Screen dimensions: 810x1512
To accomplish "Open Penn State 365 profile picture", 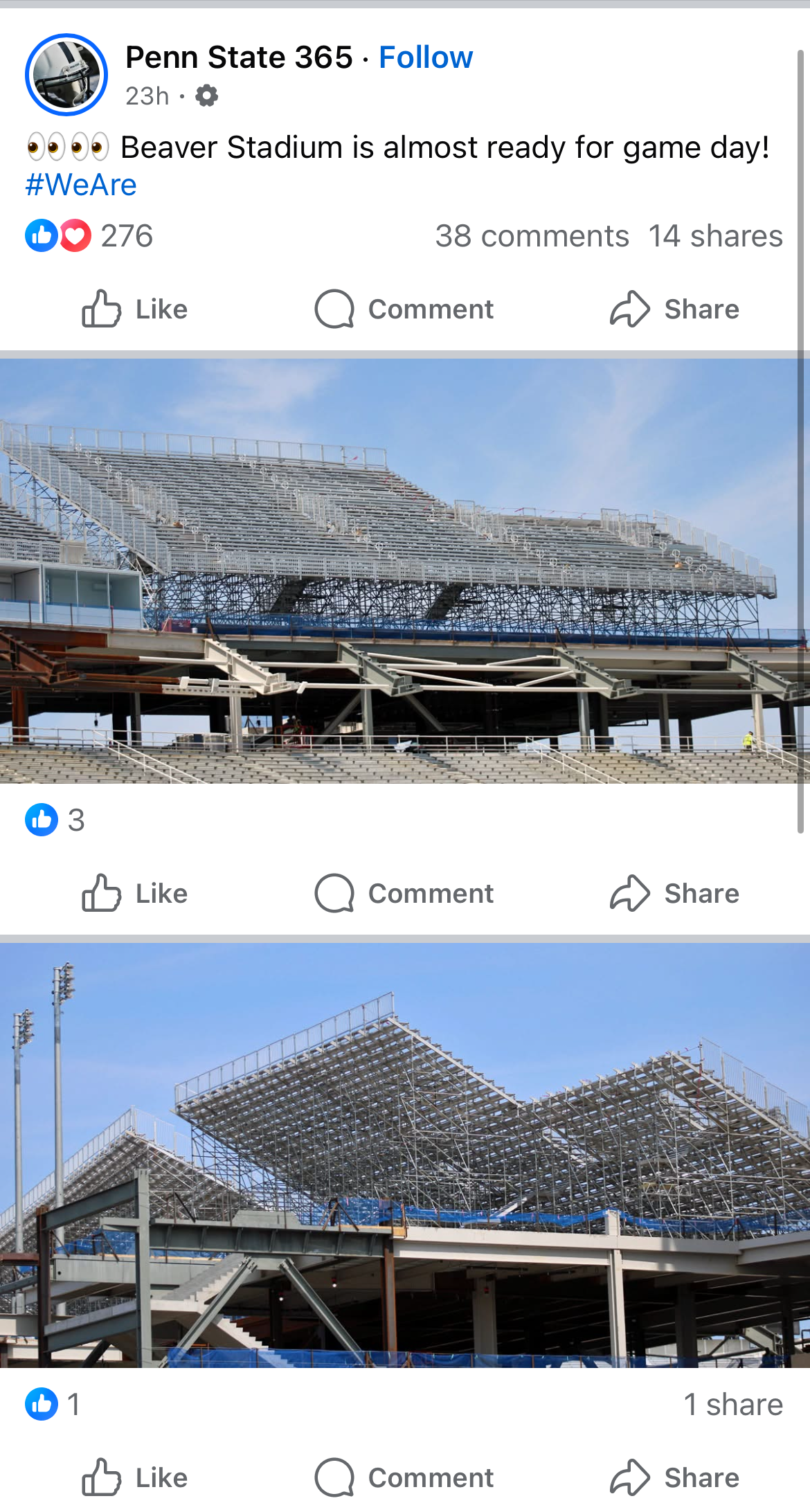I will 66,75.
